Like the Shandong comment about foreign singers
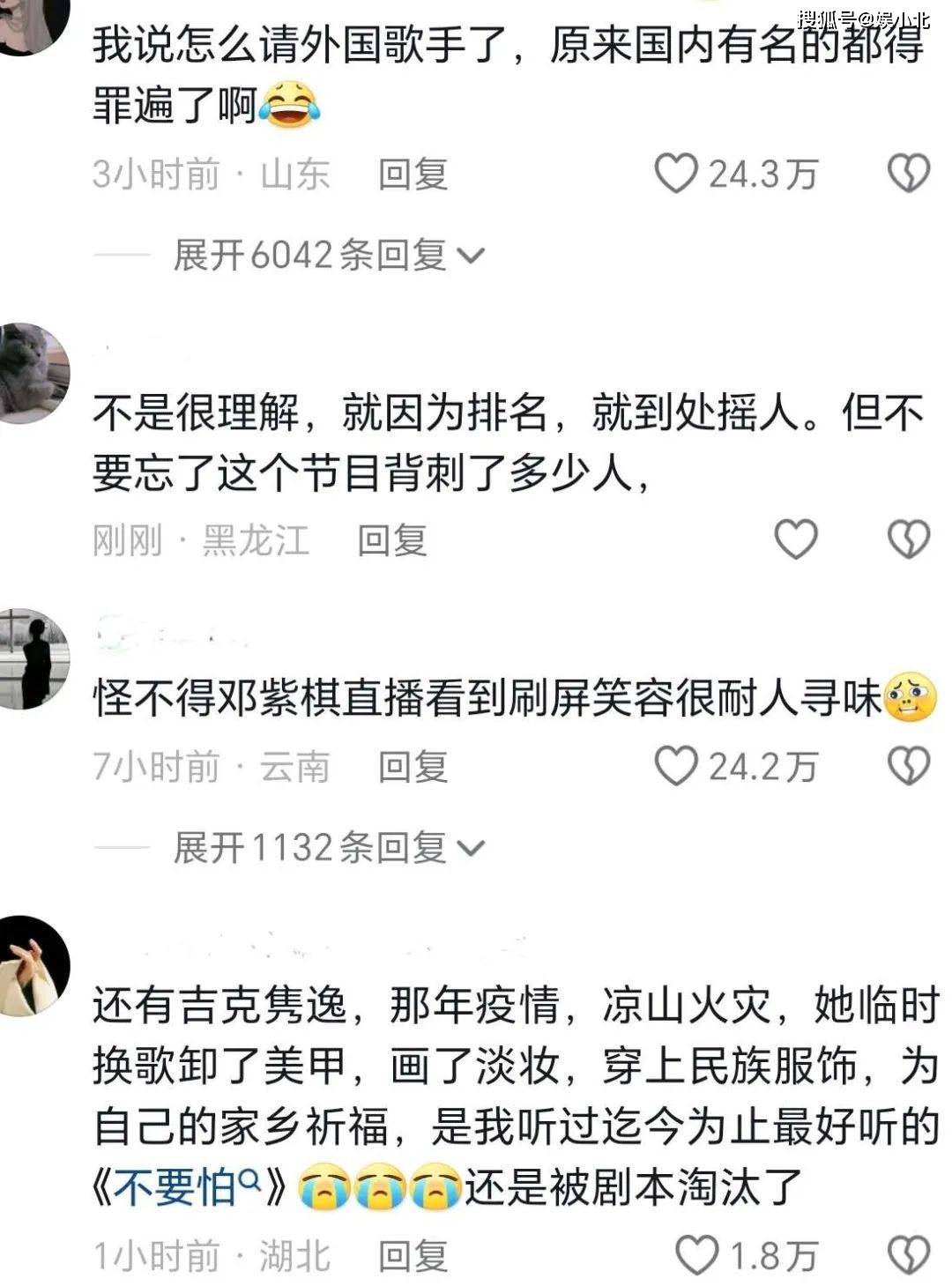The height and width of the screenshot is (1286, 952). click(676, 174)
